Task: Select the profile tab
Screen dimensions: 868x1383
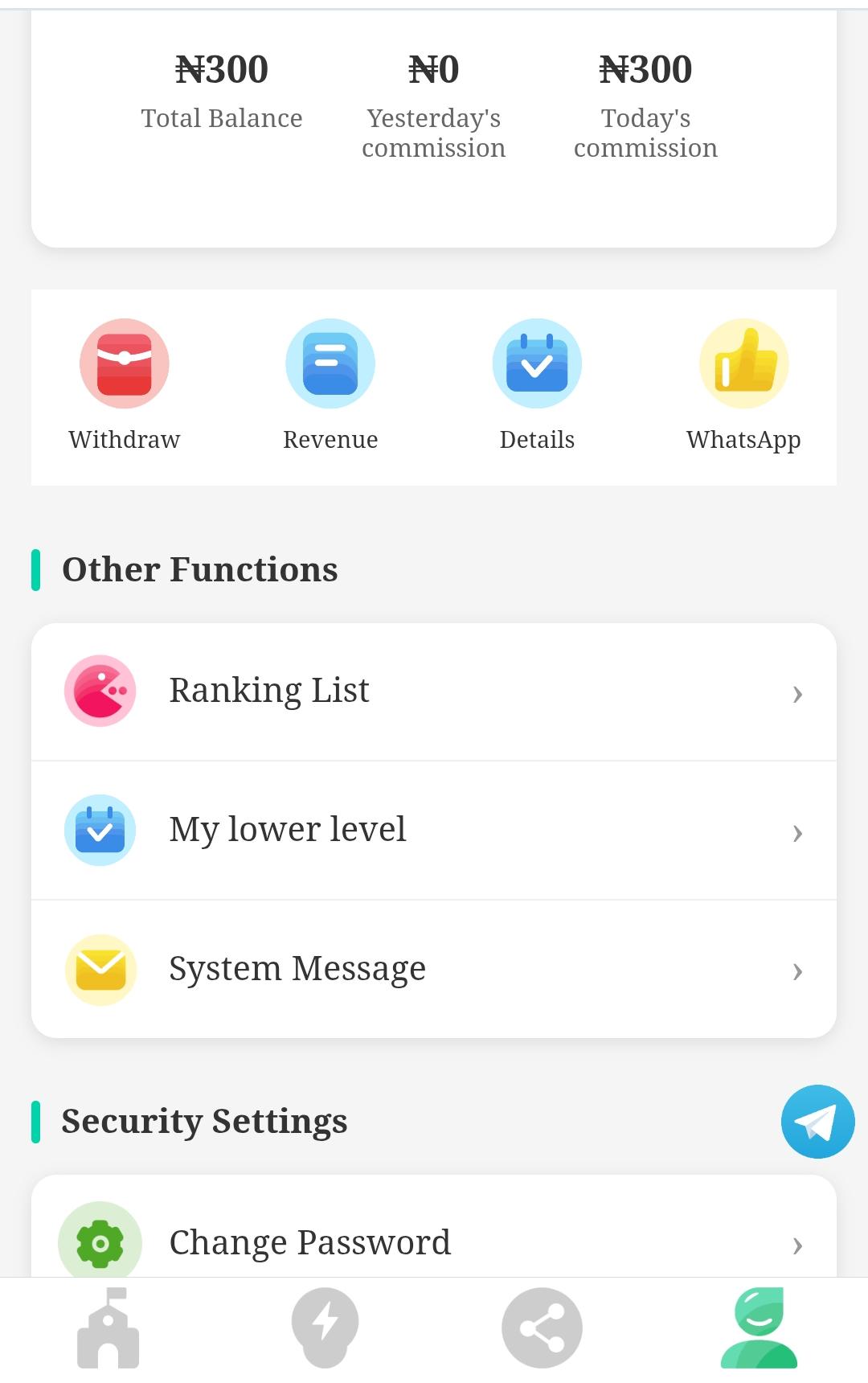Action: (x=759, y=1328)
